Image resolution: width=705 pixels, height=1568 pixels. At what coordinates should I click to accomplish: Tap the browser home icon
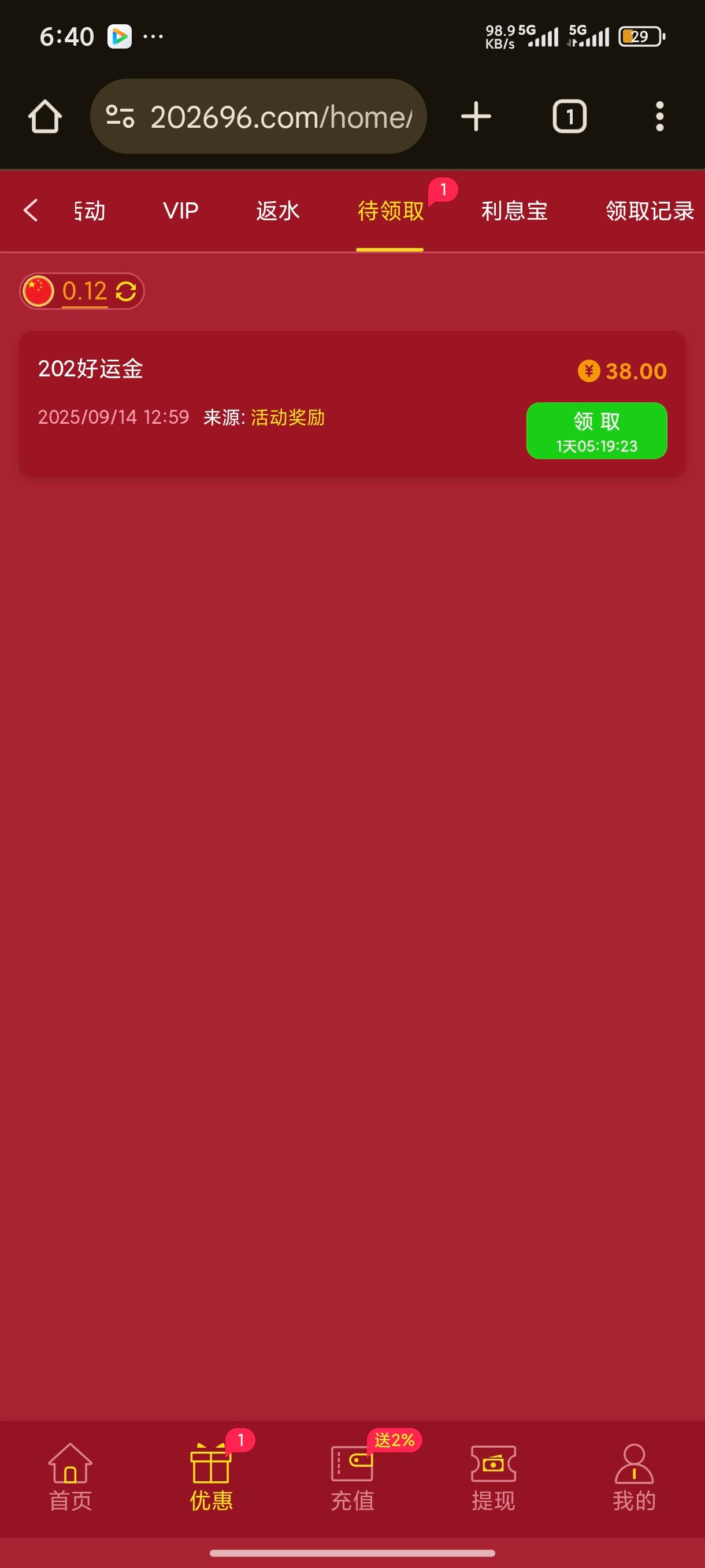click(x=45, y=116)
